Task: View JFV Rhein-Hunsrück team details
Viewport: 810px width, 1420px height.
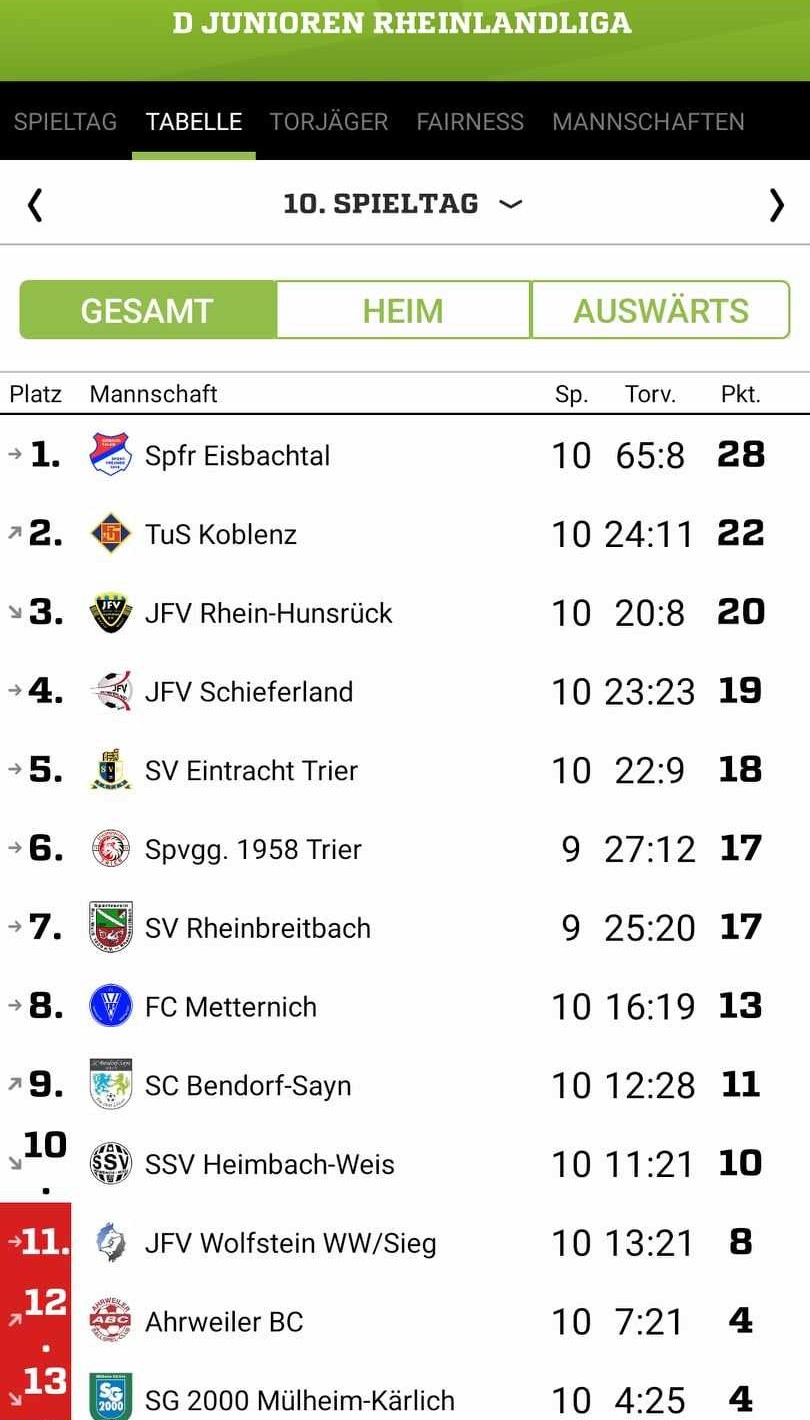Action: (268, 613)
